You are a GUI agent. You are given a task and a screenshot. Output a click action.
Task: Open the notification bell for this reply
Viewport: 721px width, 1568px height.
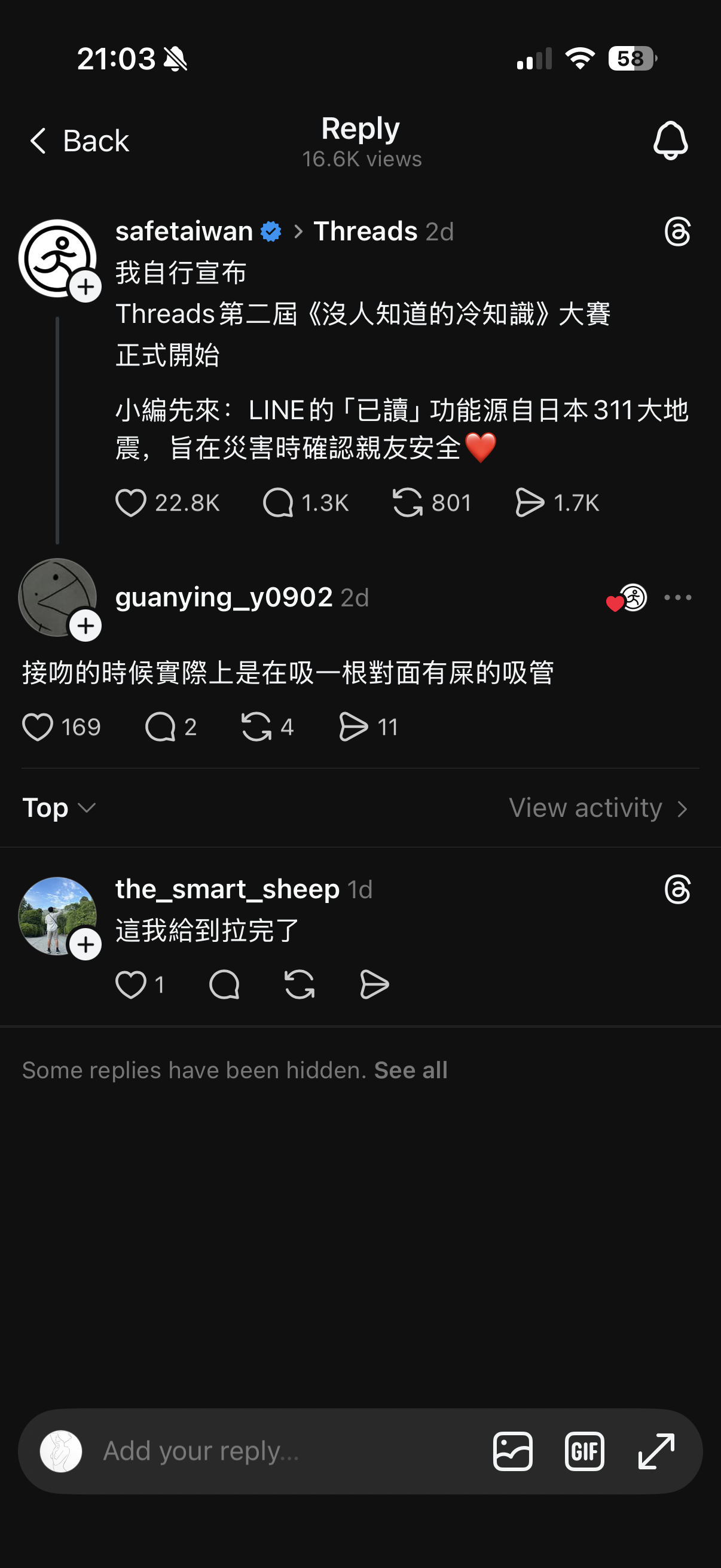(670, 141)
